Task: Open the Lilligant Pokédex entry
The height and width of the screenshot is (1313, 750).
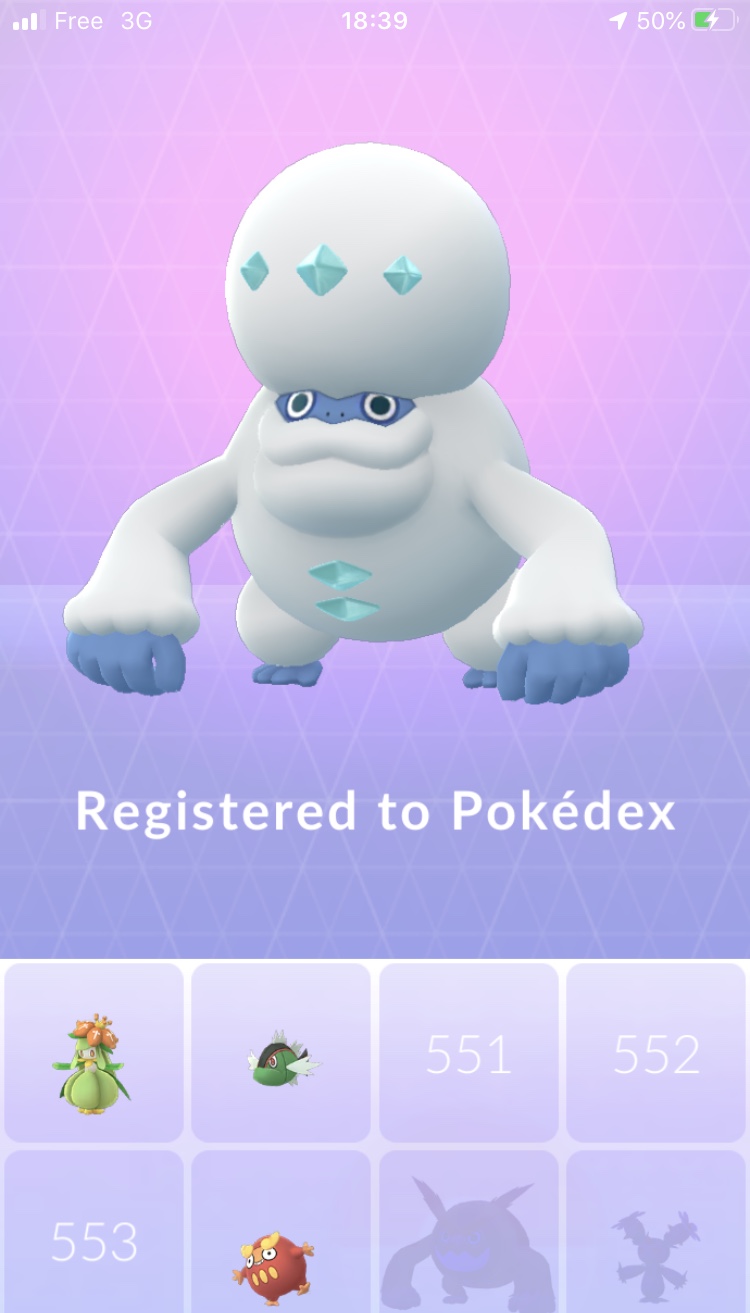Action: coord(93,1053)
